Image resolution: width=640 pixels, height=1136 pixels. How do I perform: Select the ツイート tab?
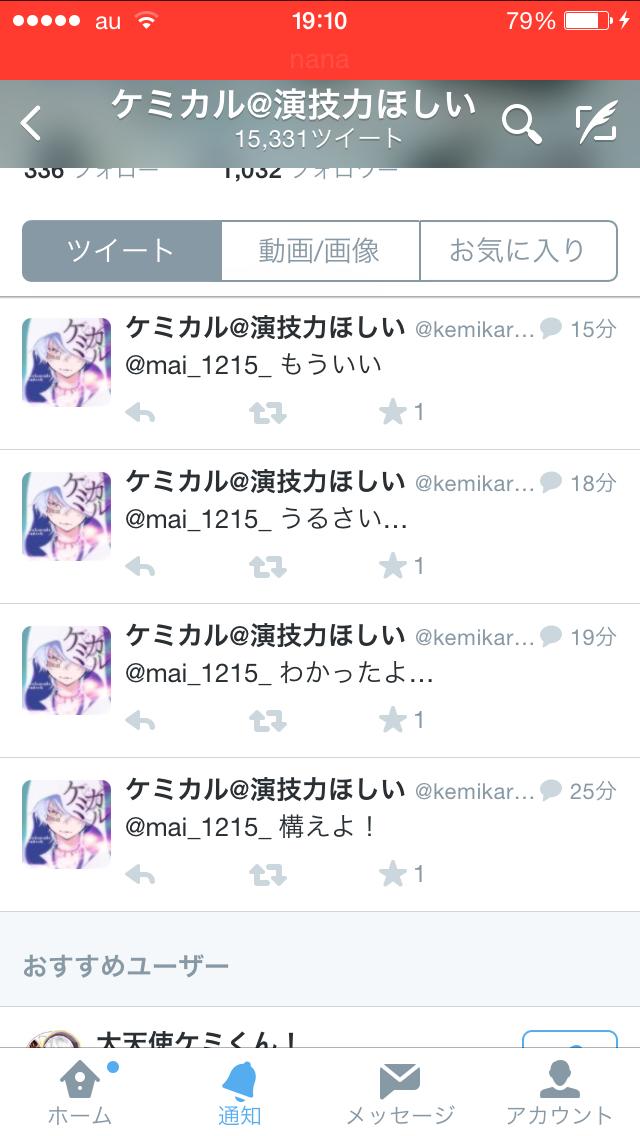click(121, 251)
